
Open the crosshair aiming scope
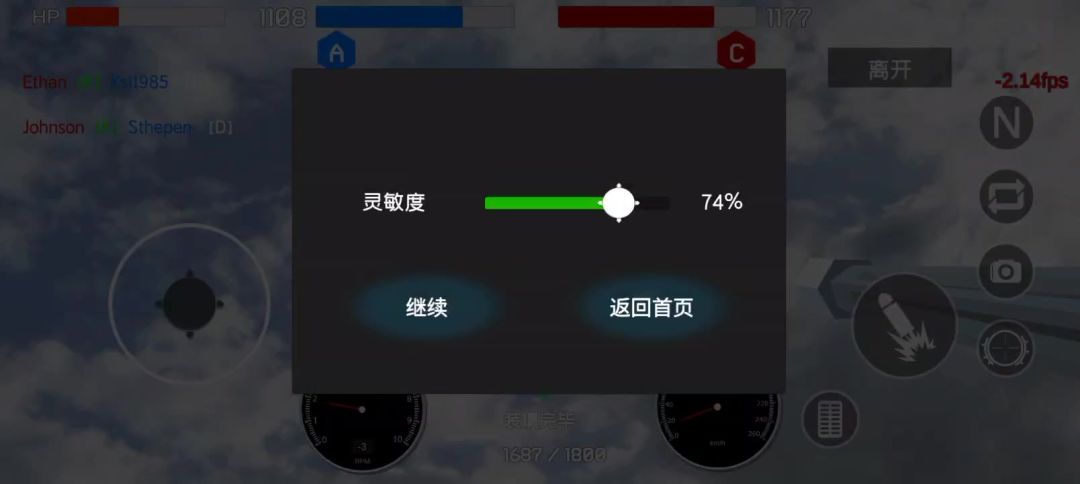(1005, 347)
